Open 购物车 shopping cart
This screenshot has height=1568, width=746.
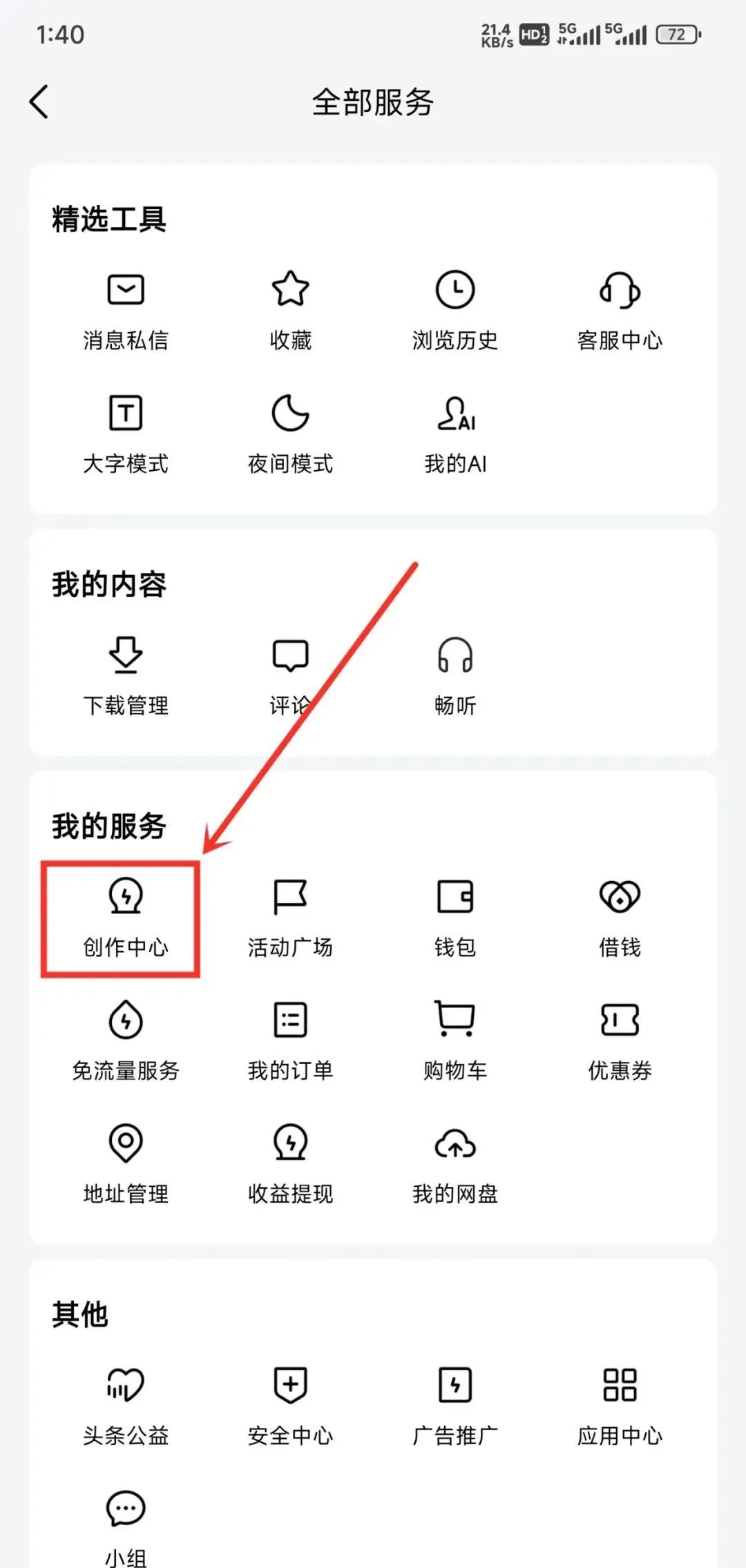pos(455,1042)
